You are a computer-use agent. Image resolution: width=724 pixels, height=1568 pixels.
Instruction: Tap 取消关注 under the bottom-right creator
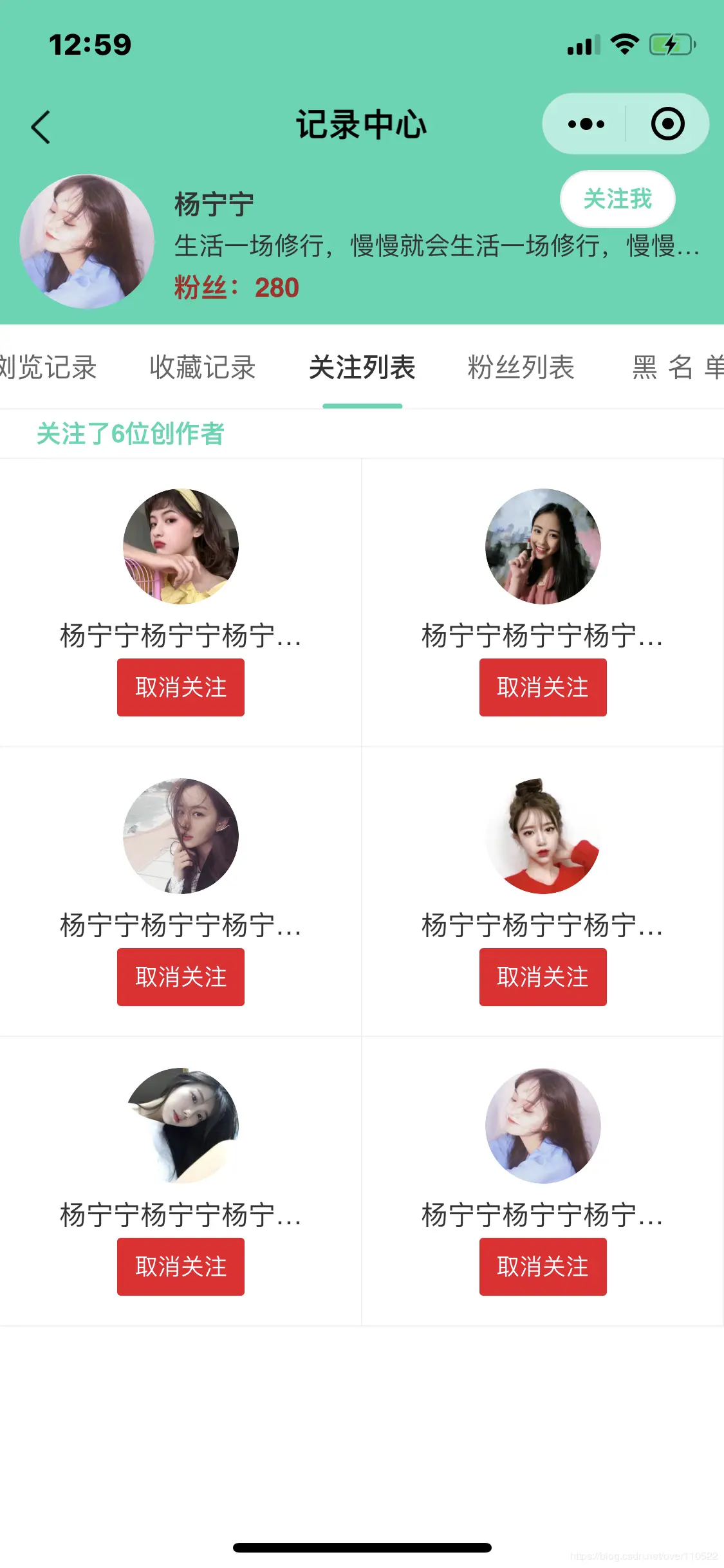pyautogui.click(x=543, y=1266)
